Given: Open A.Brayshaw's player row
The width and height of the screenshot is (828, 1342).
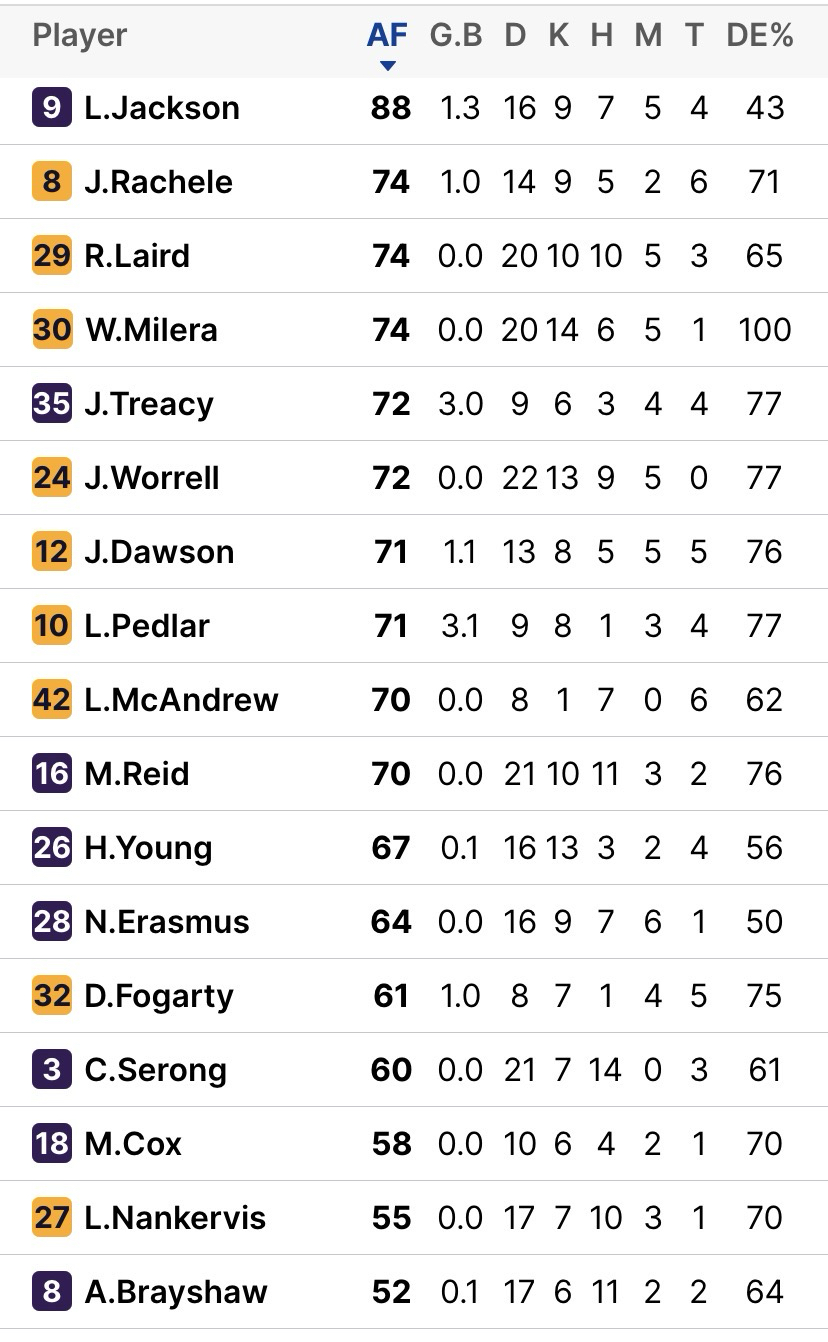Looking at the screenshot, I should tap(176, 1292).
